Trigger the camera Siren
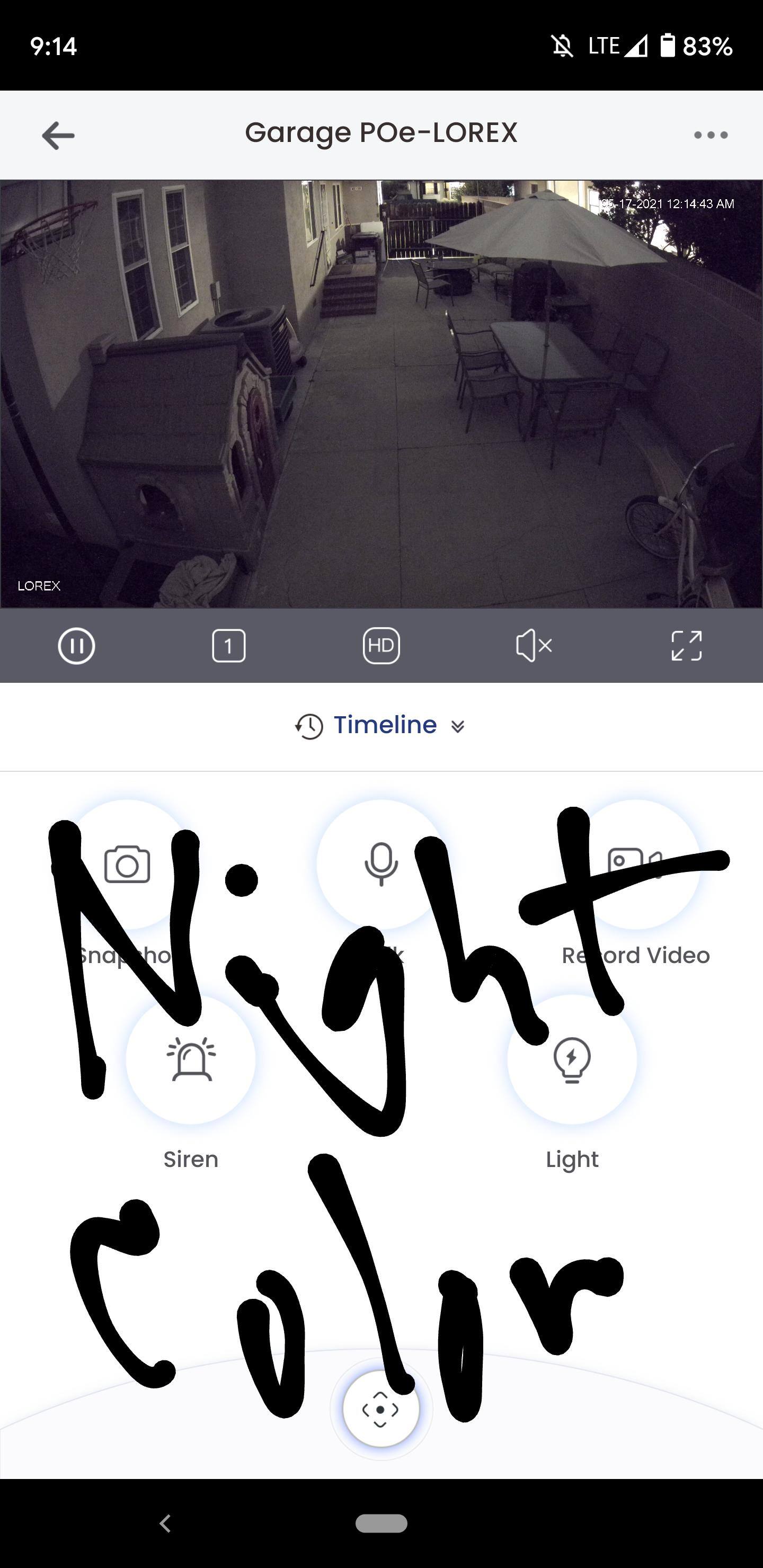 coord(191,1059)
